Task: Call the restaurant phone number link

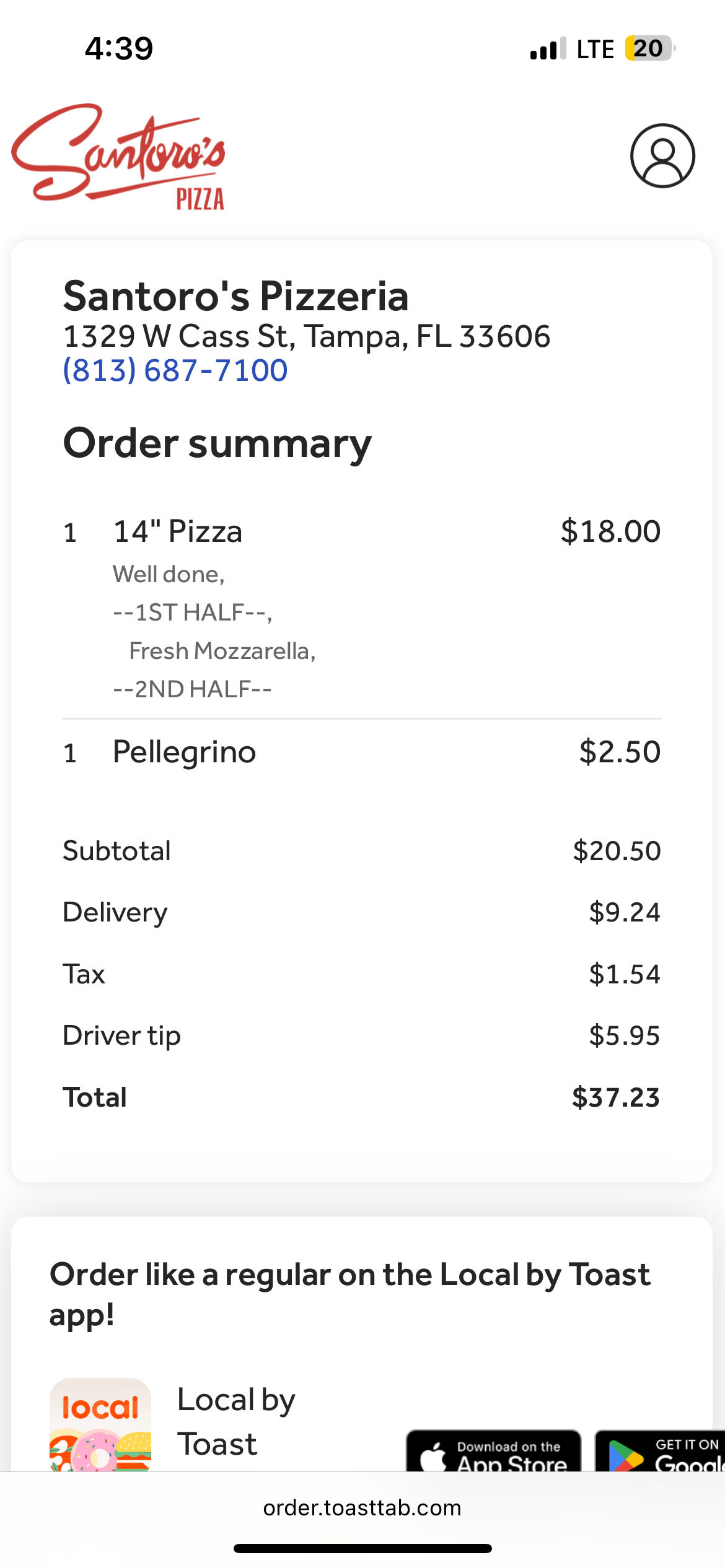Action: point(174,370)
